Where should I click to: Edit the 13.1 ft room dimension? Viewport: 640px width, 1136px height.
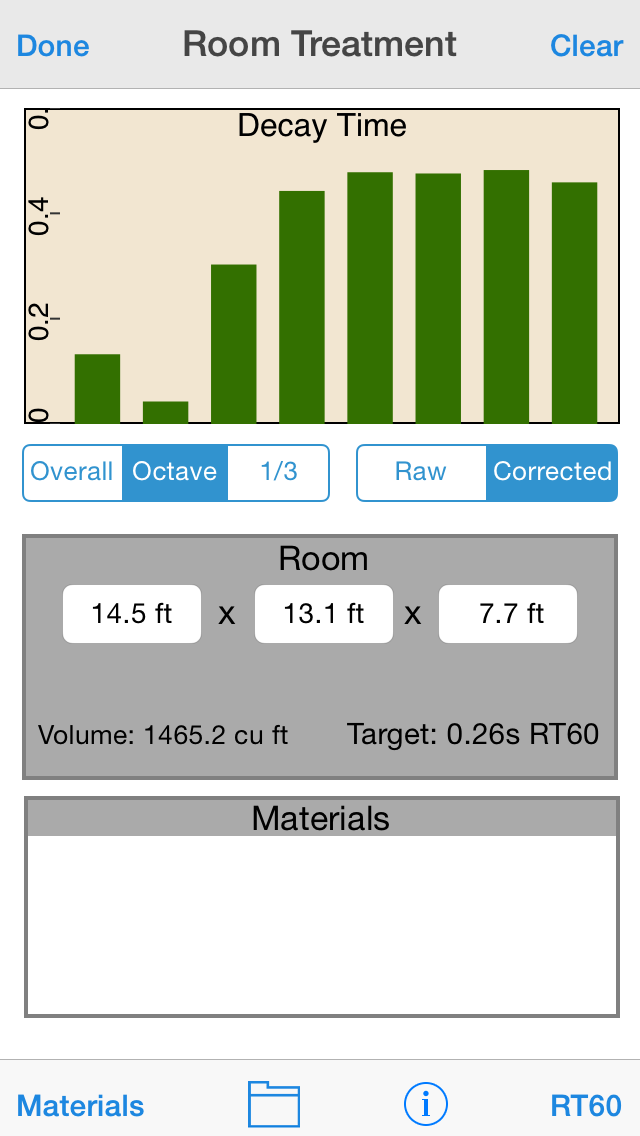(x=324, y=614)
